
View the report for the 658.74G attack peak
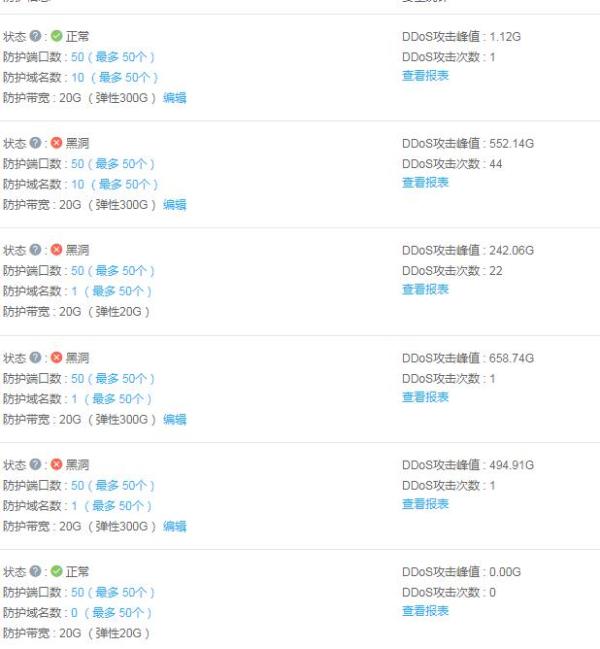425,397
